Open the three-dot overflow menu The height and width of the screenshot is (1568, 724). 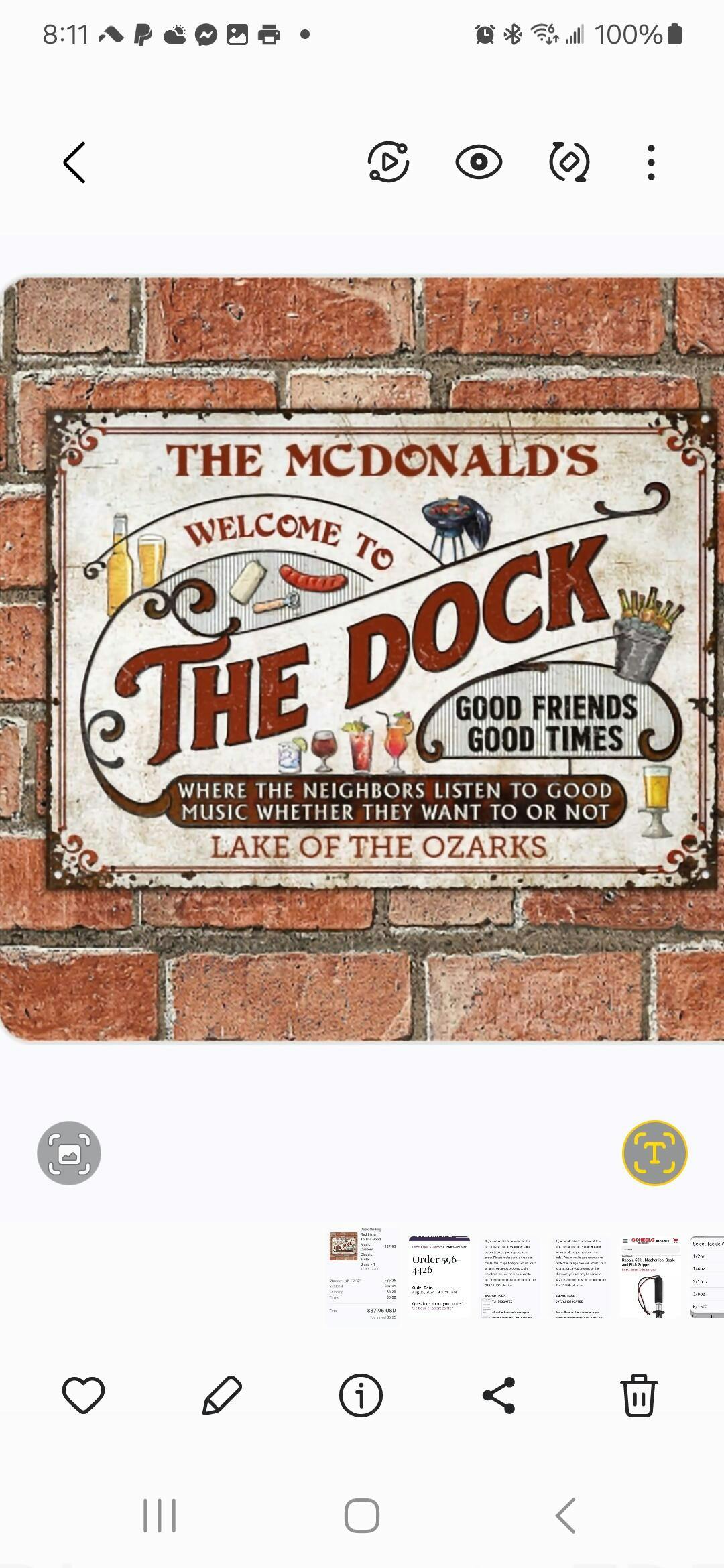[651, 162]
